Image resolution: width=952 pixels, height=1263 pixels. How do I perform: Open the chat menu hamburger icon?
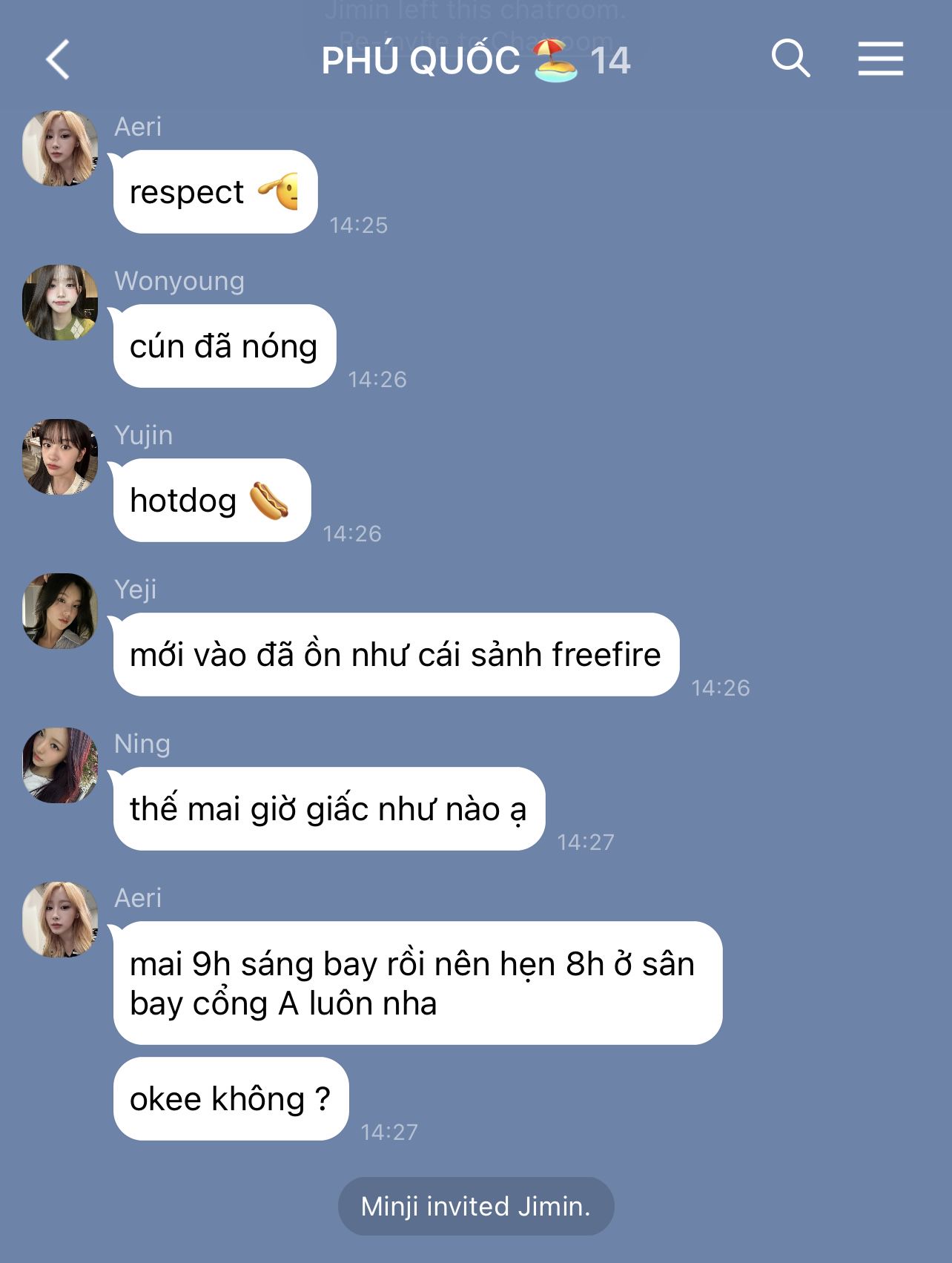tap(880, 59)
